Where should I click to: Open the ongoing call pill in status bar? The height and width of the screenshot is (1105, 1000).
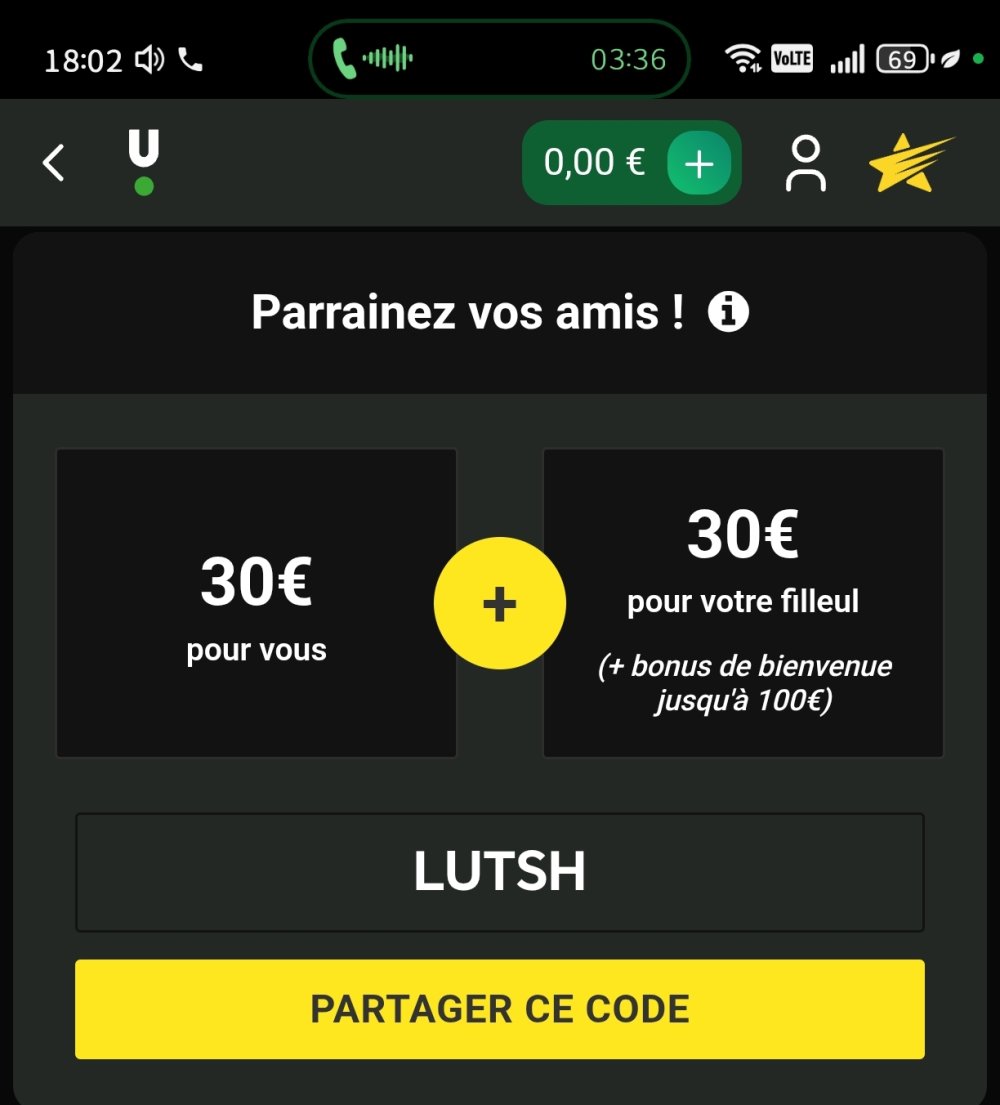point(499,59)
